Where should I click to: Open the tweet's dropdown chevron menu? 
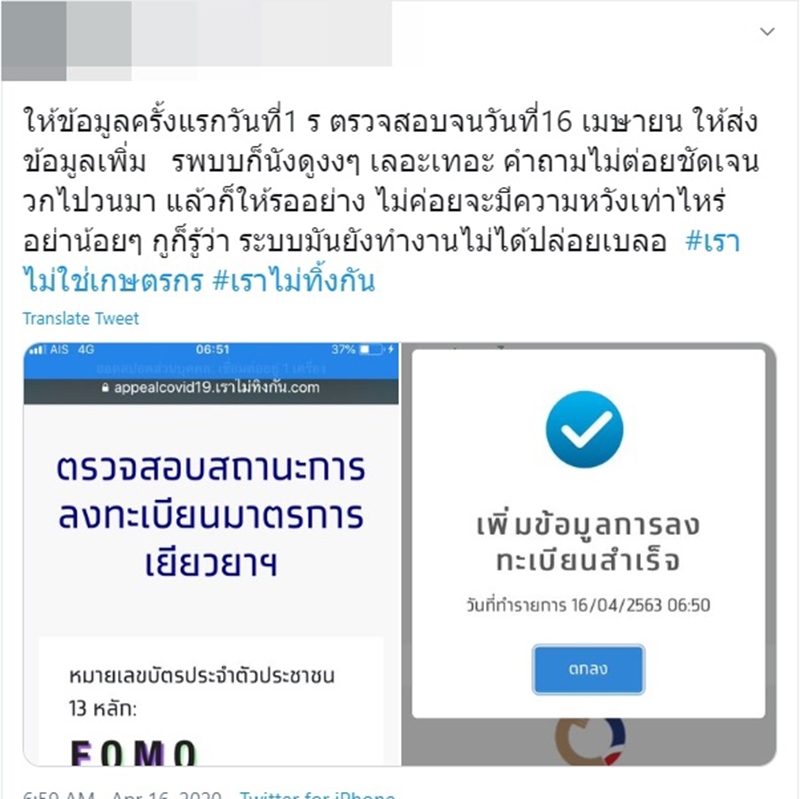[x=768, y=32]
